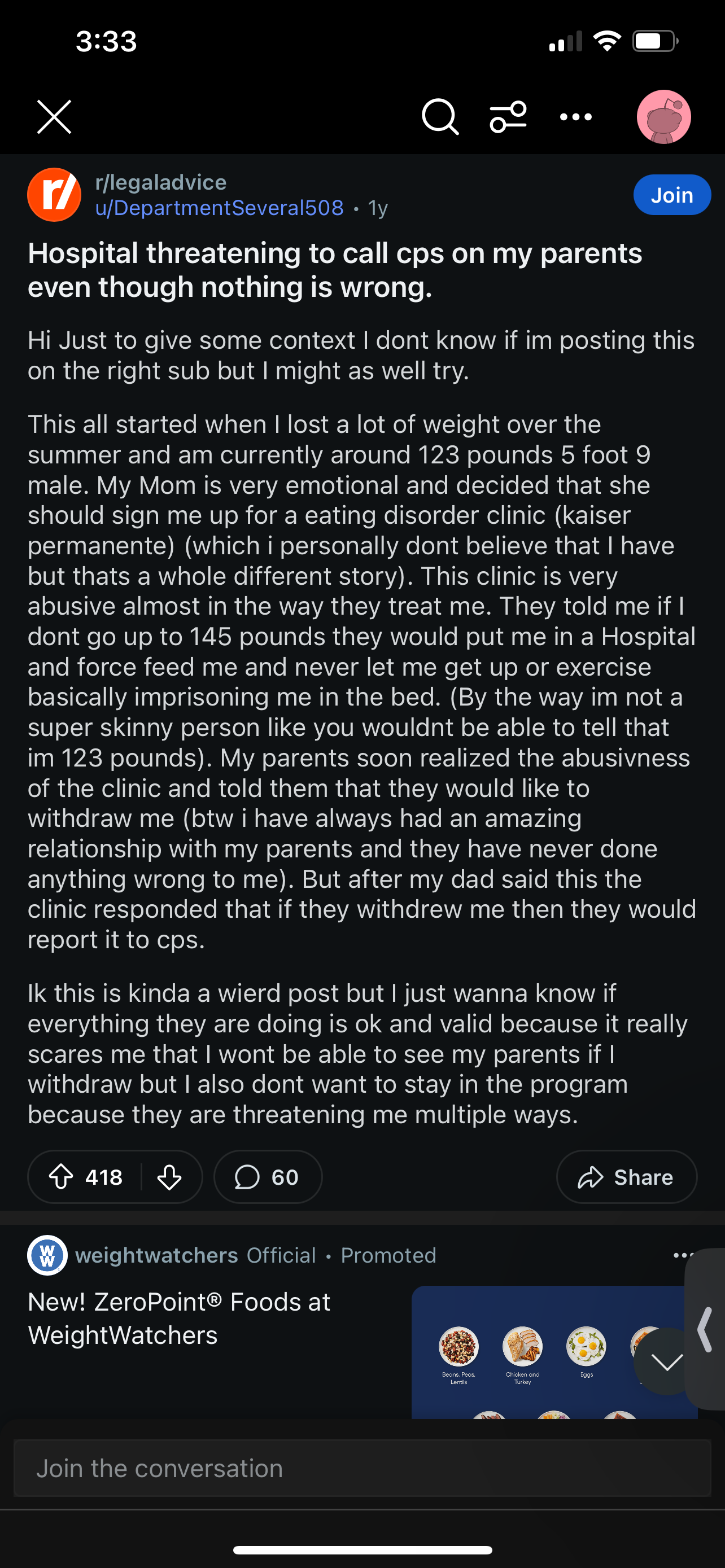Open the weightwatchers promoted account
The width and height of the screenshot is (725, 1568).
click(156, 1255)
